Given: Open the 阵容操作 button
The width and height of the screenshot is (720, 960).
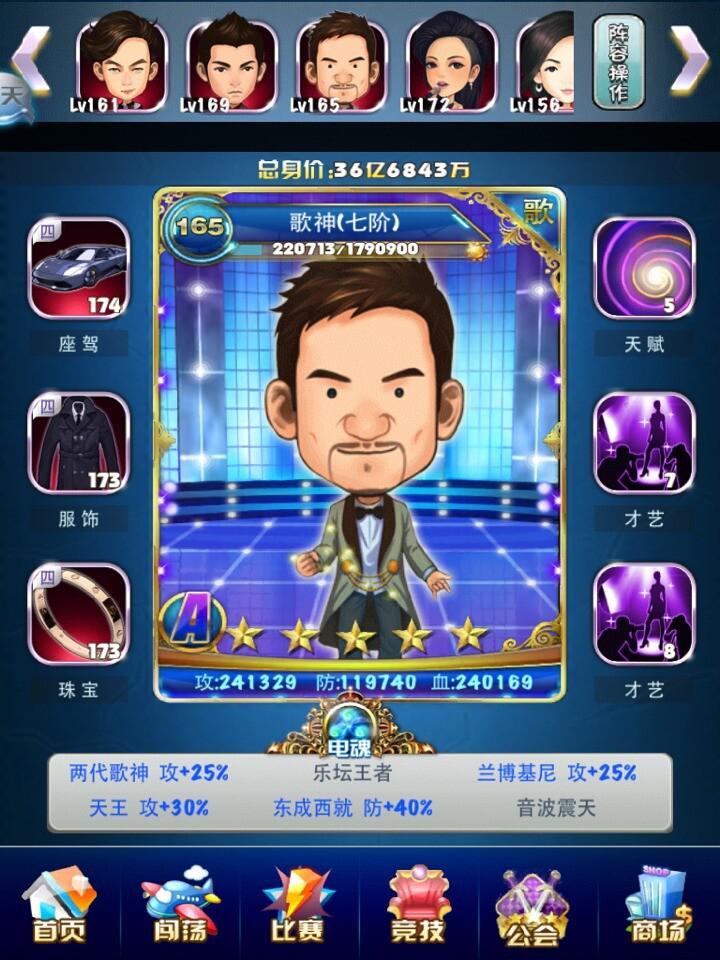Looking at the screenshot, I should 619,62.
